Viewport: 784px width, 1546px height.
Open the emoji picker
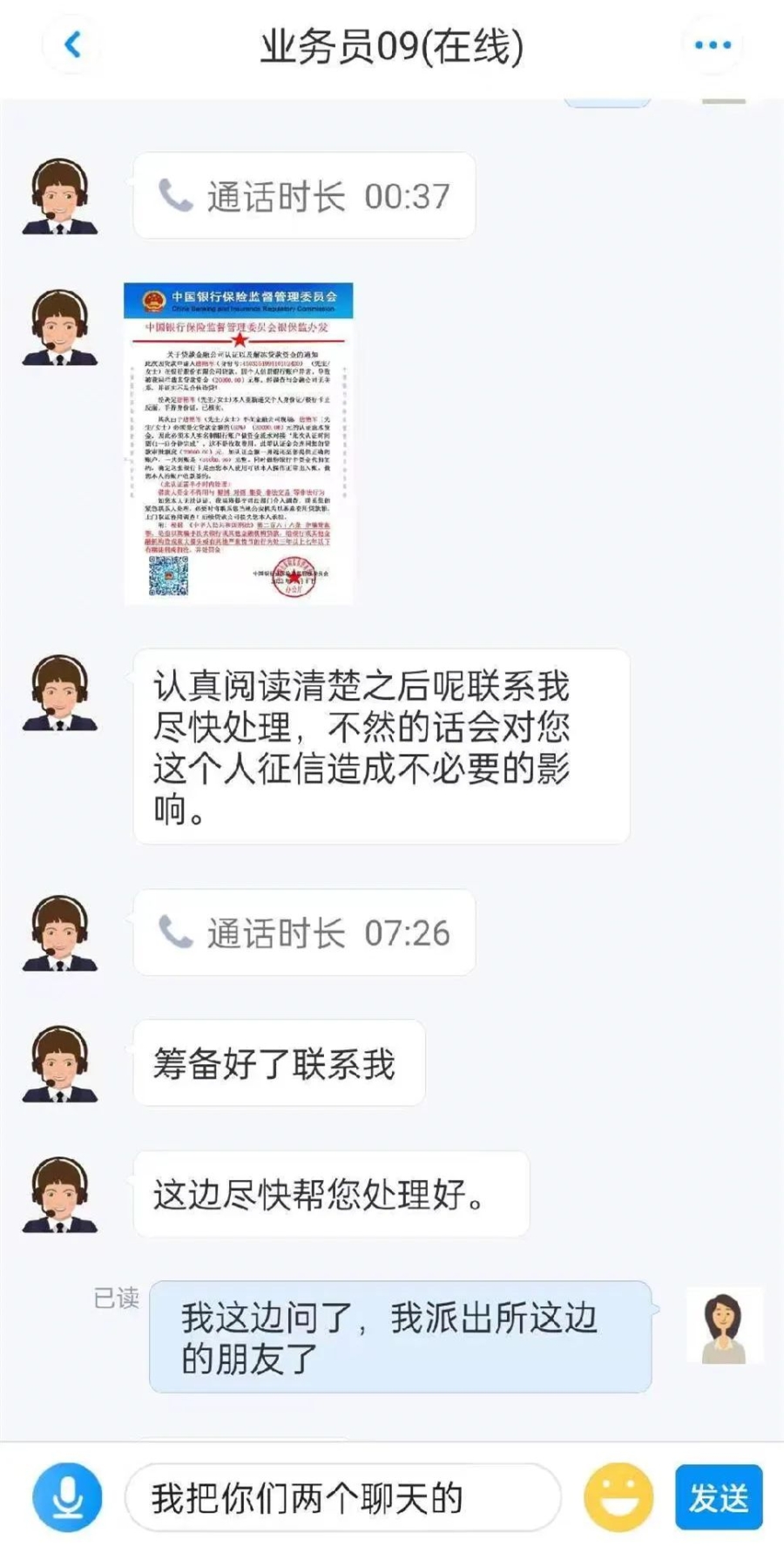tap(618, 1497)
